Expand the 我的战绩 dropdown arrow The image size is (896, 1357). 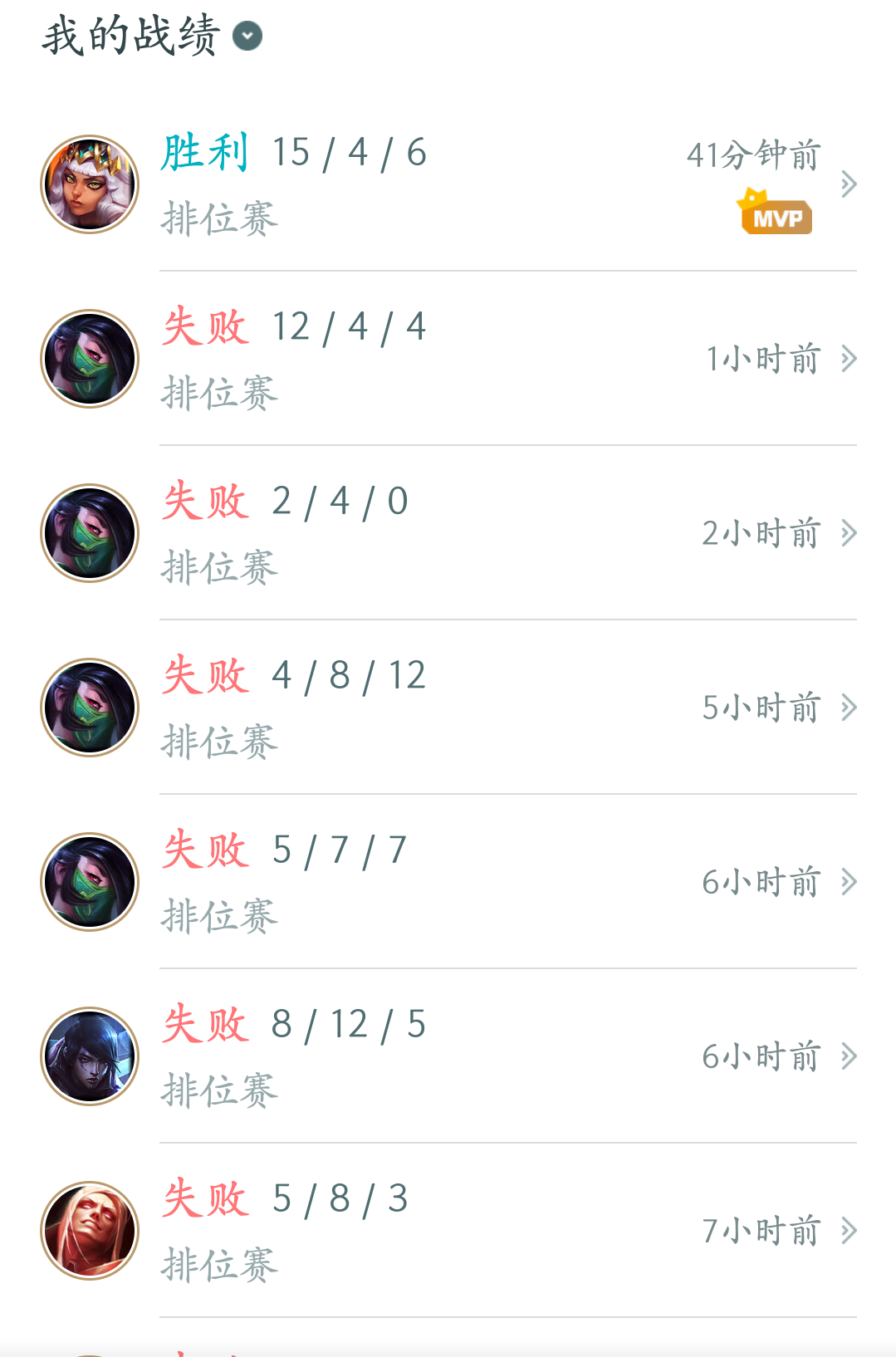(x=247, y=37)
